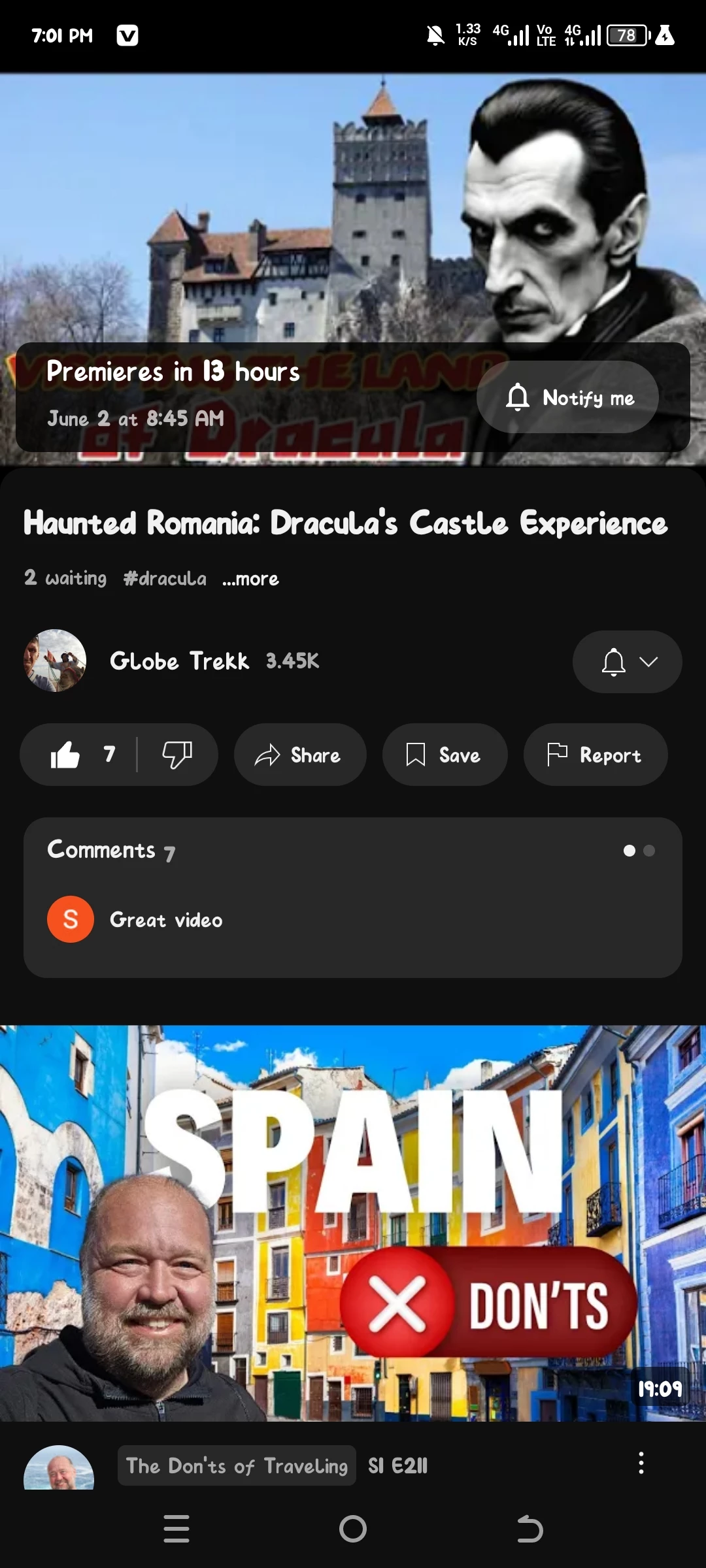Viewport: 706px width, 1568px height.
Task: Go to the home screen
Action: pyautogui.click(x=353, y=1529)
